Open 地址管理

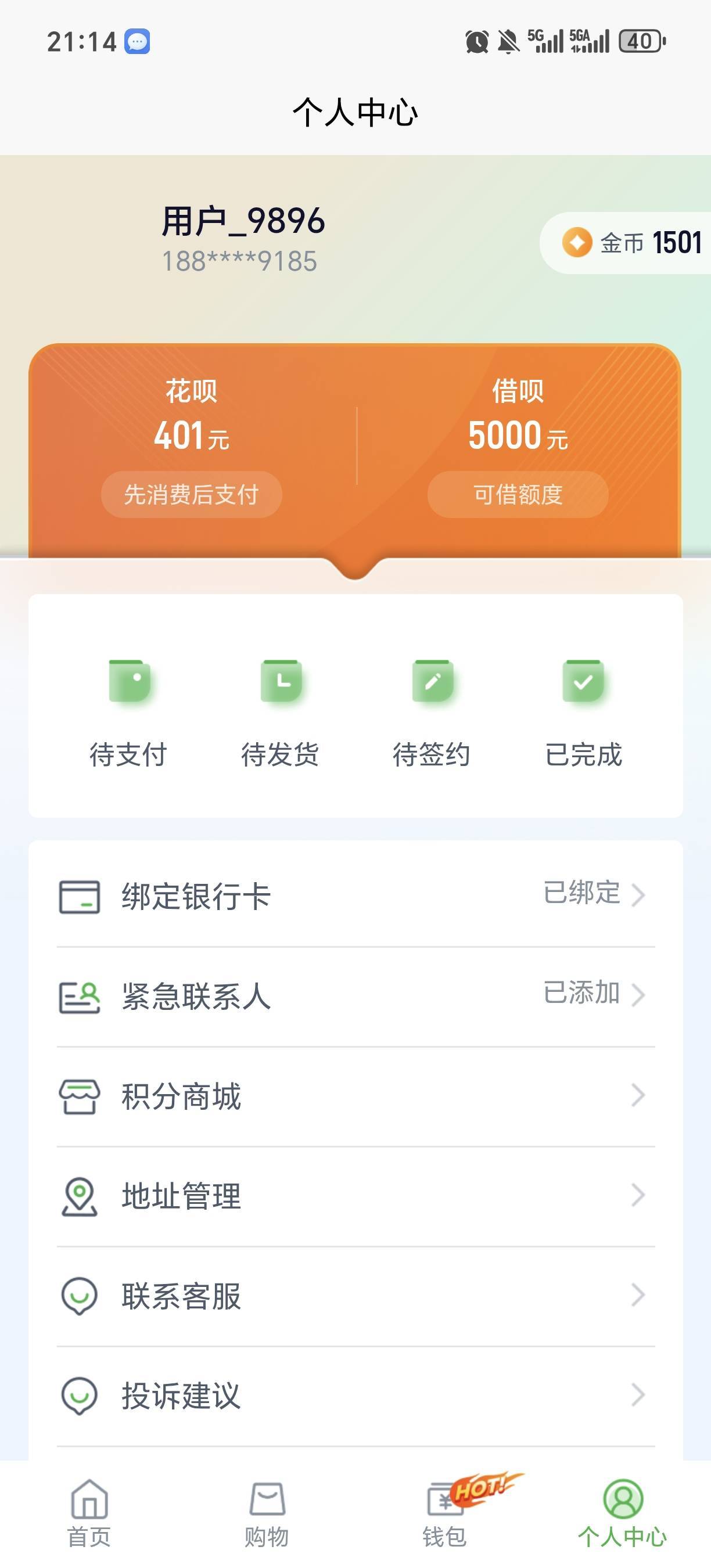pos(355,1196)
